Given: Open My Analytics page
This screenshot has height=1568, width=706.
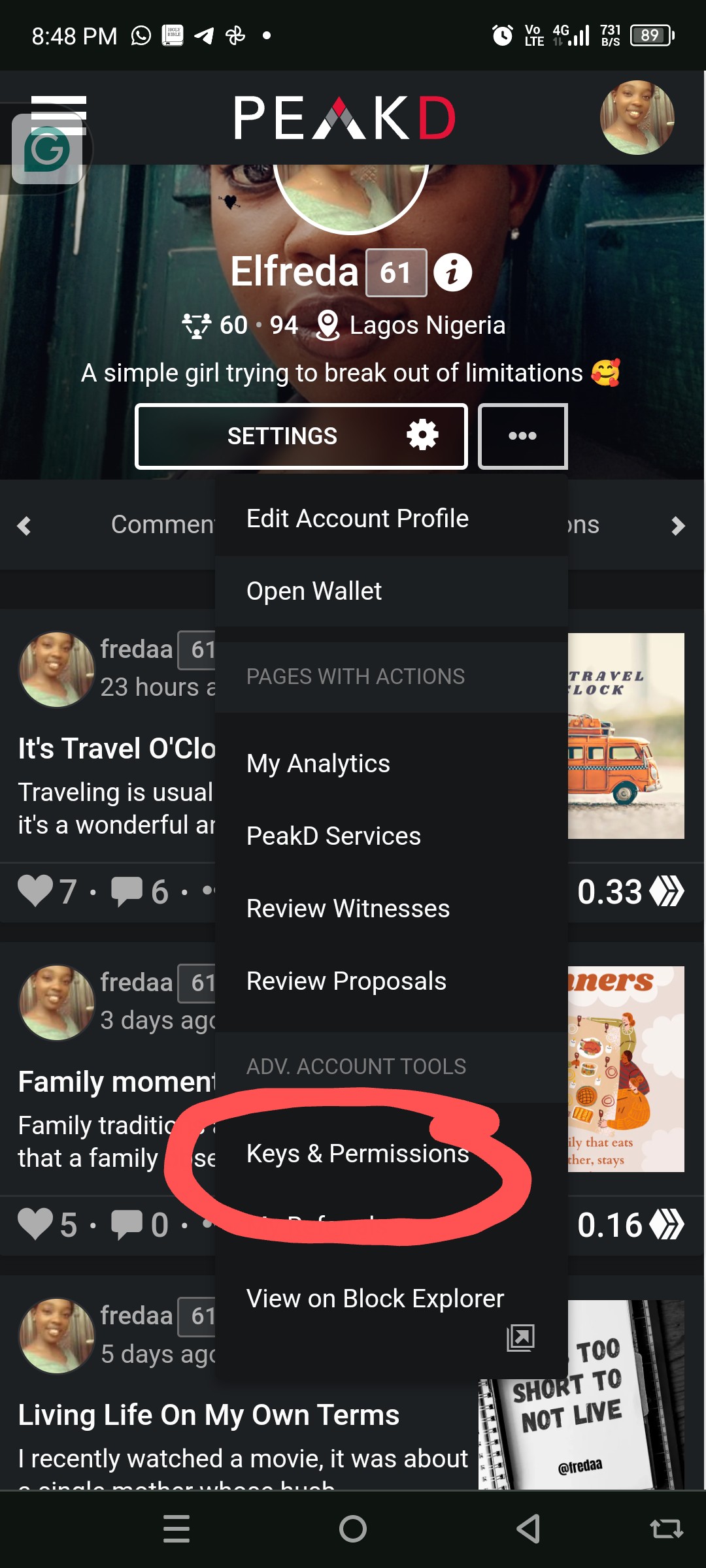Looking at the screenshot, I should tap(318, 764).
